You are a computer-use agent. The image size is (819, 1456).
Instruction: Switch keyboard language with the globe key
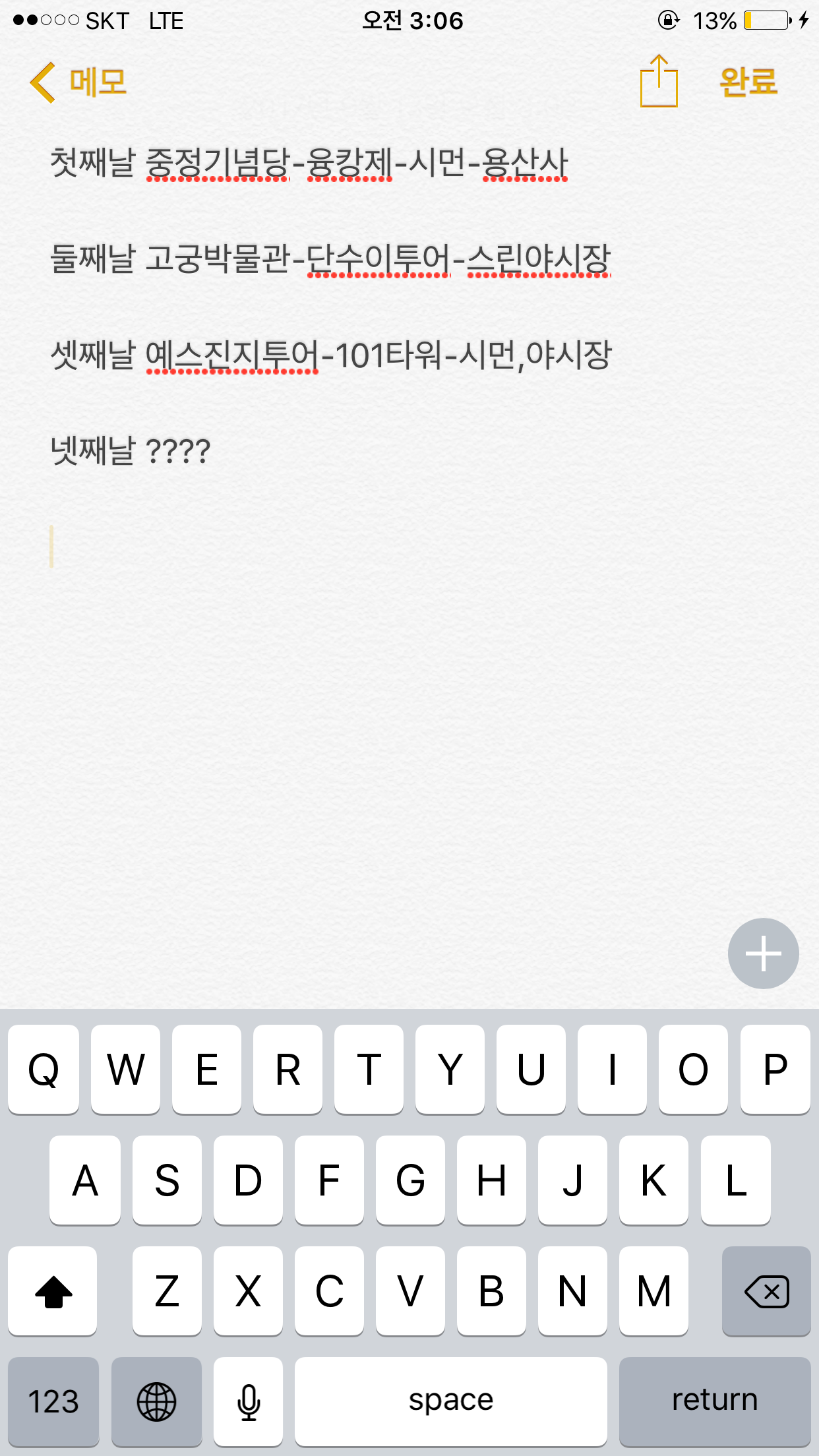tap(156, 1401)
